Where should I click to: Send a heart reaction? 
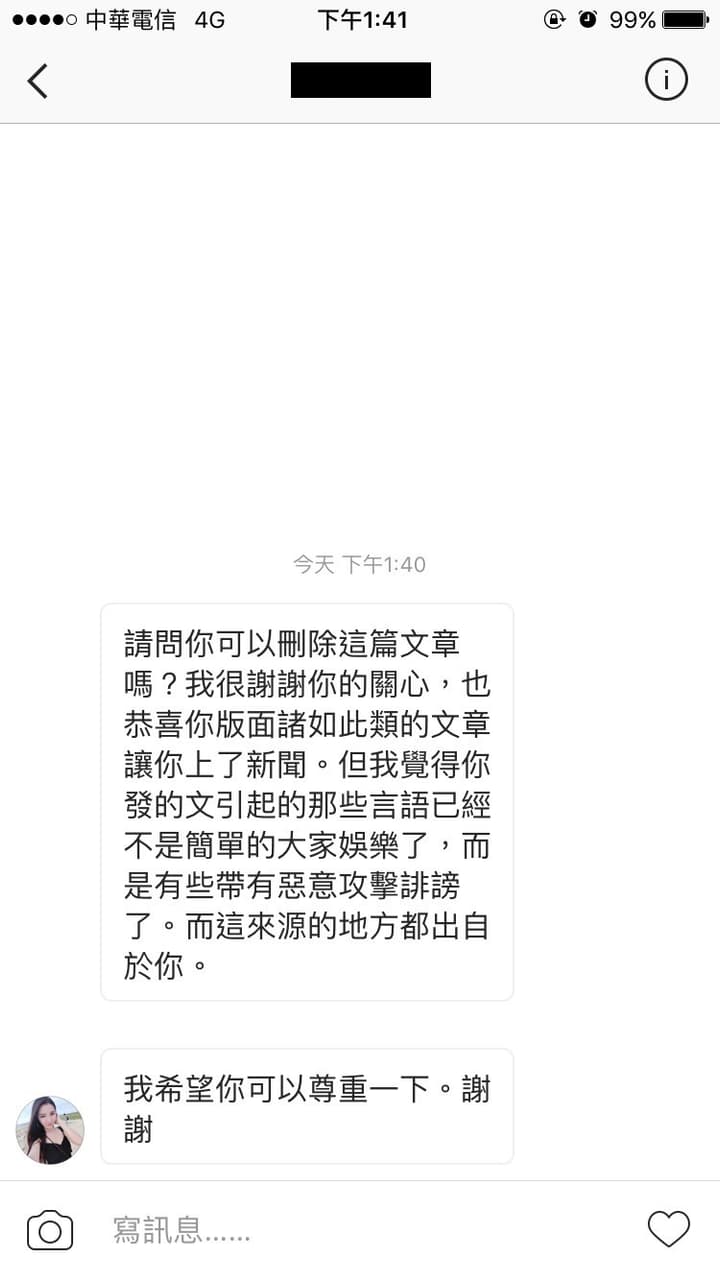[x=669, y=1229]
